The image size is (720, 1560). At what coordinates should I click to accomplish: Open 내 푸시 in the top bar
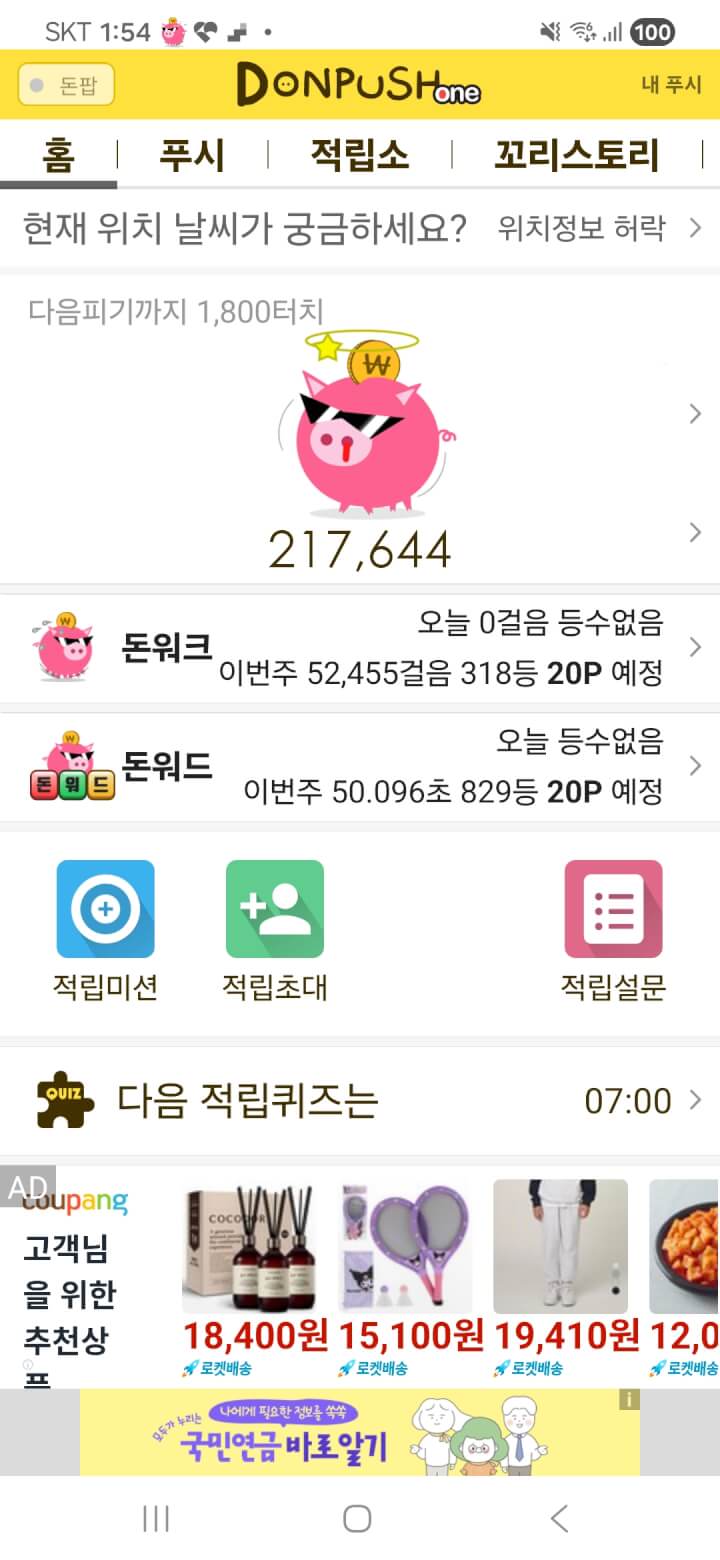click(671, 86)
